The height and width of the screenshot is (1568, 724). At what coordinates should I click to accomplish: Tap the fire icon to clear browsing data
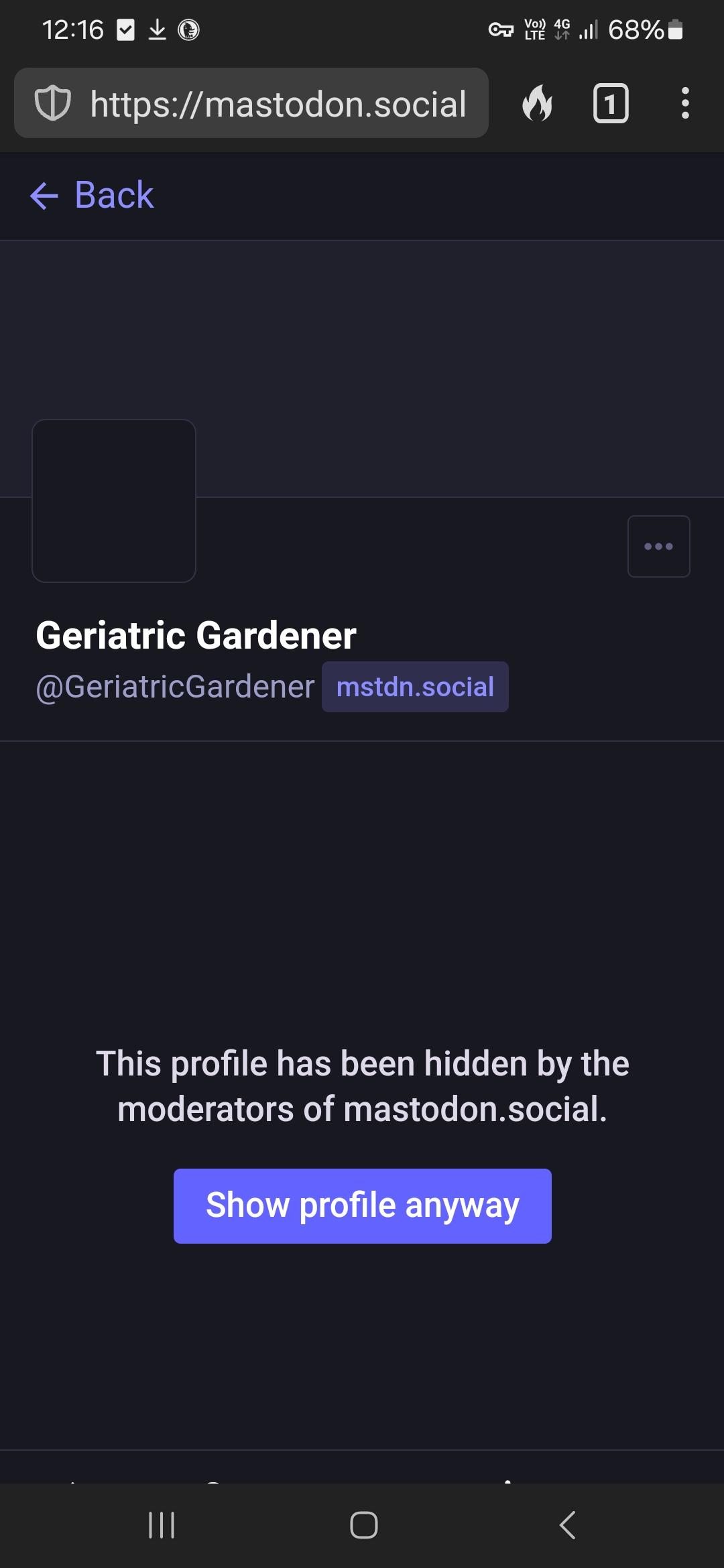point(538,103)
